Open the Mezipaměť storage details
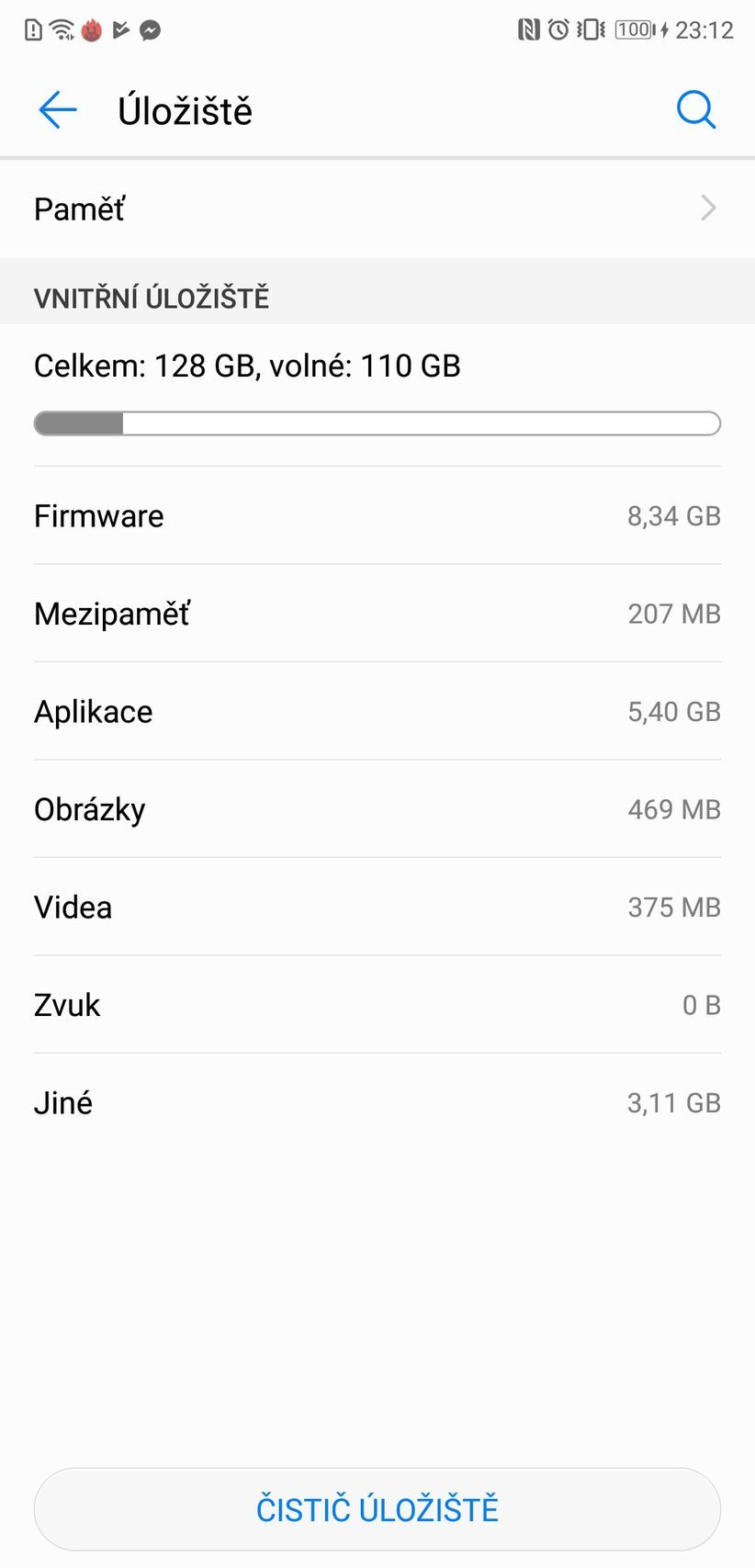Screen dimensions: 755x1568 377,614
